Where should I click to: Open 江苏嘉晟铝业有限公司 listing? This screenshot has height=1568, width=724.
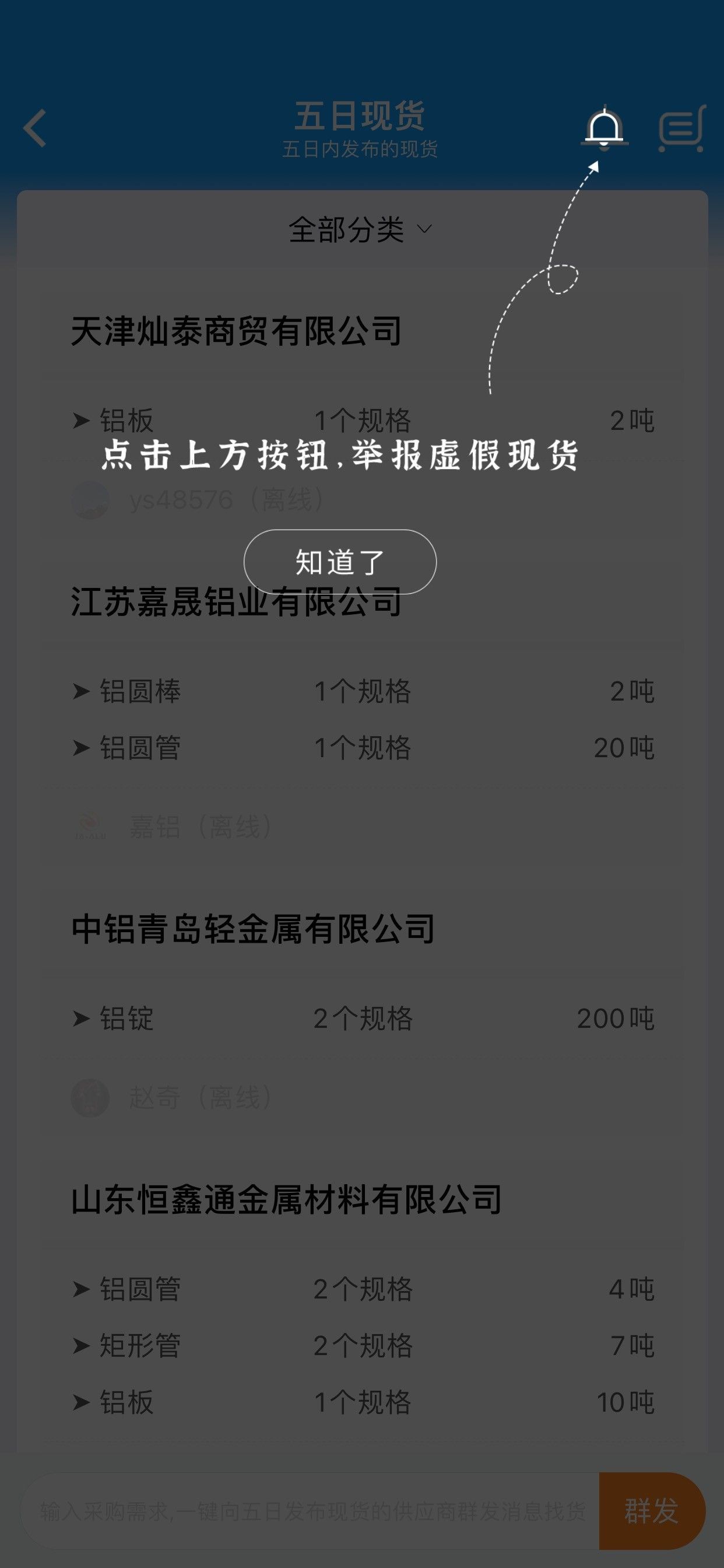(x=236, y=602)
